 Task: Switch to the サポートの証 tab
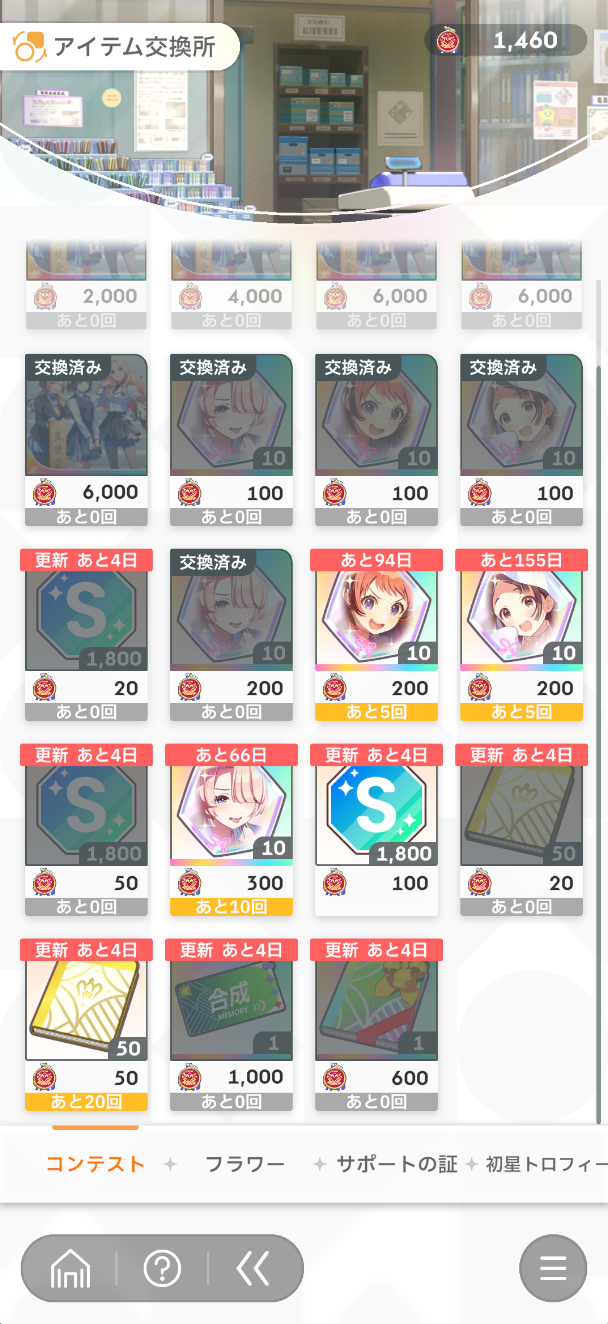coord(396,1164)
